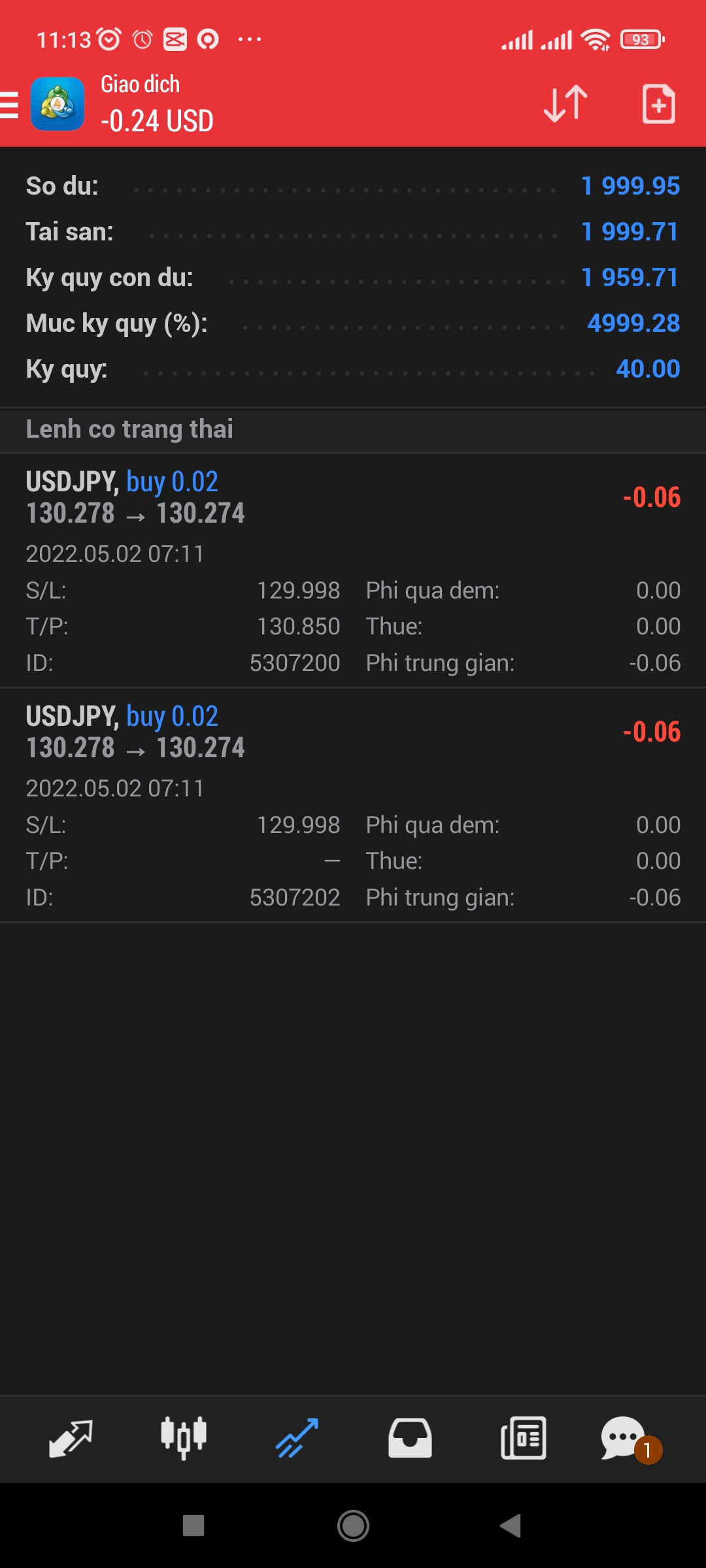Open the News tab
Screen dimensions: 706x1568
[523, 1438]
